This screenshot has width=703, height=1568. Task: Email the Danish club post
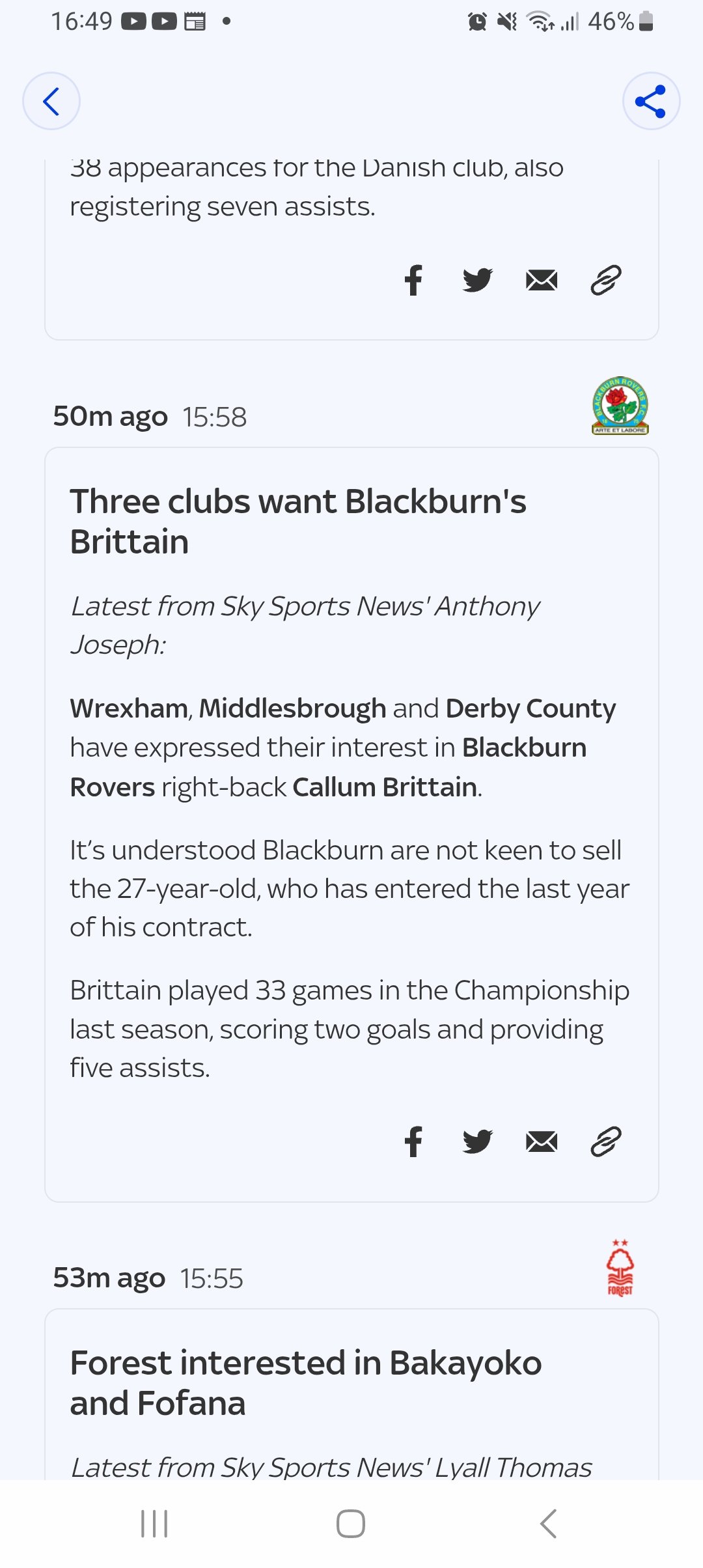[x=542, y=281]
